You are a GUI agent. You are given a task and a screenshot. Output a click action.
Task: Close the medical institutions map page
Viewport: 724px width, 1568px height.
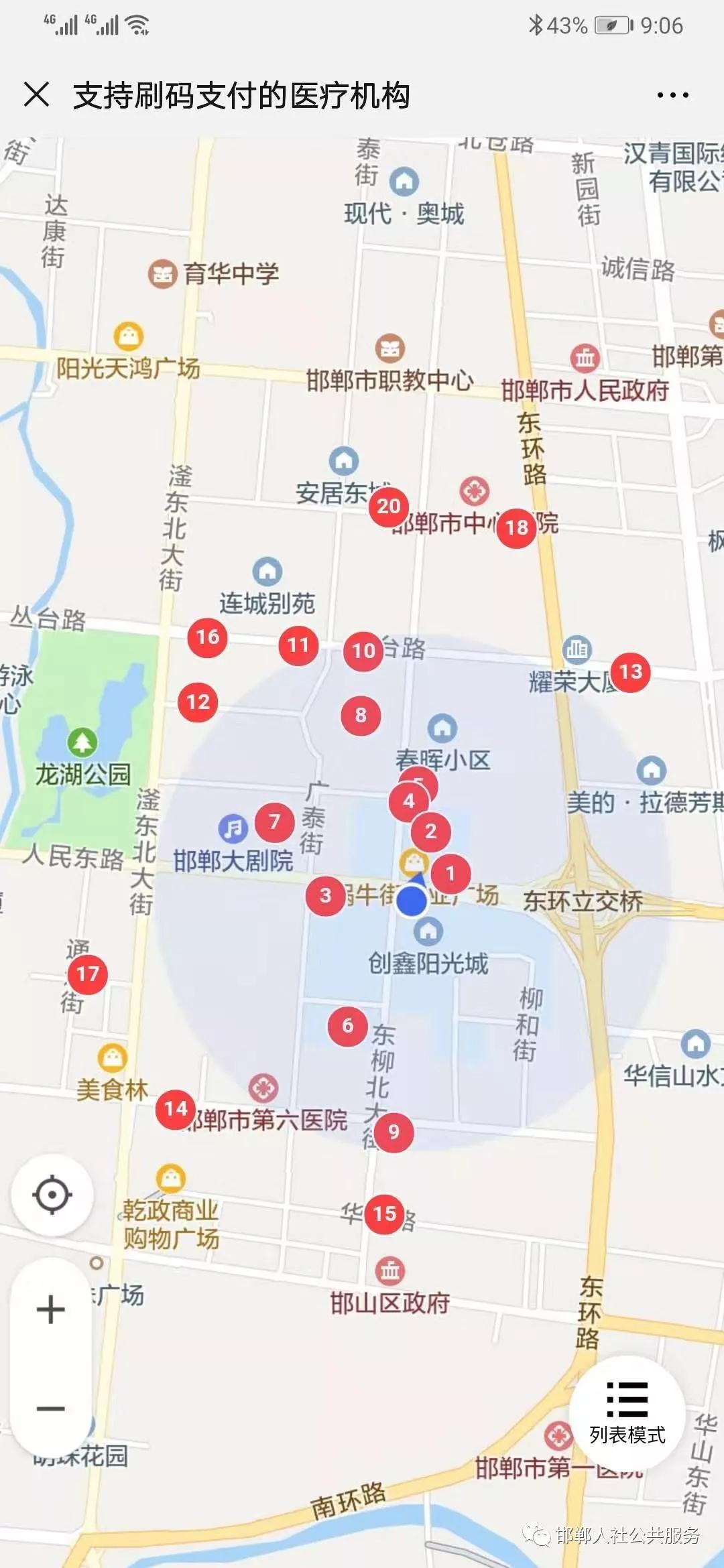tap(37, 94)
